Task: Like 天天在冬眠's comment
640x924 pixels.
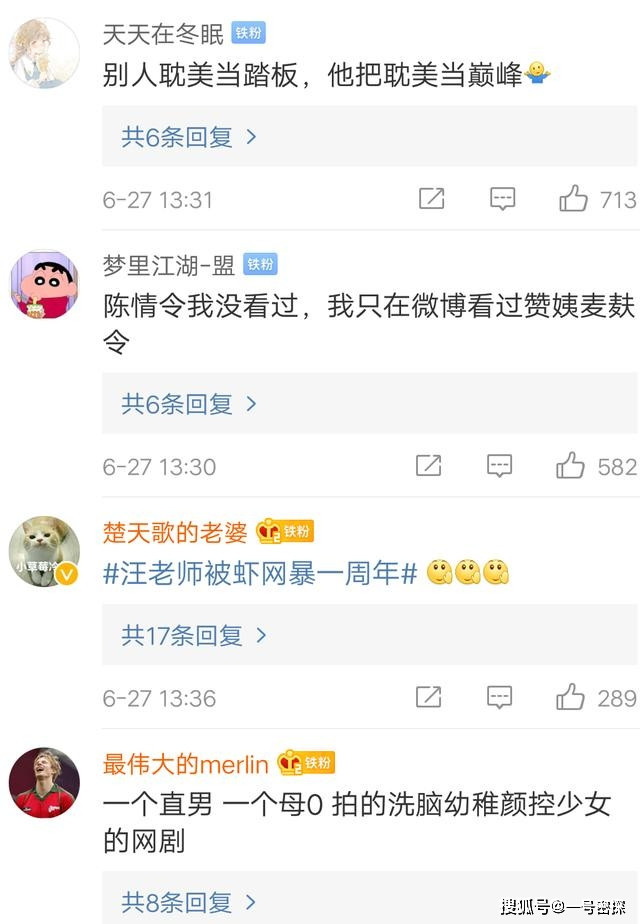Action: click(573, 198)
